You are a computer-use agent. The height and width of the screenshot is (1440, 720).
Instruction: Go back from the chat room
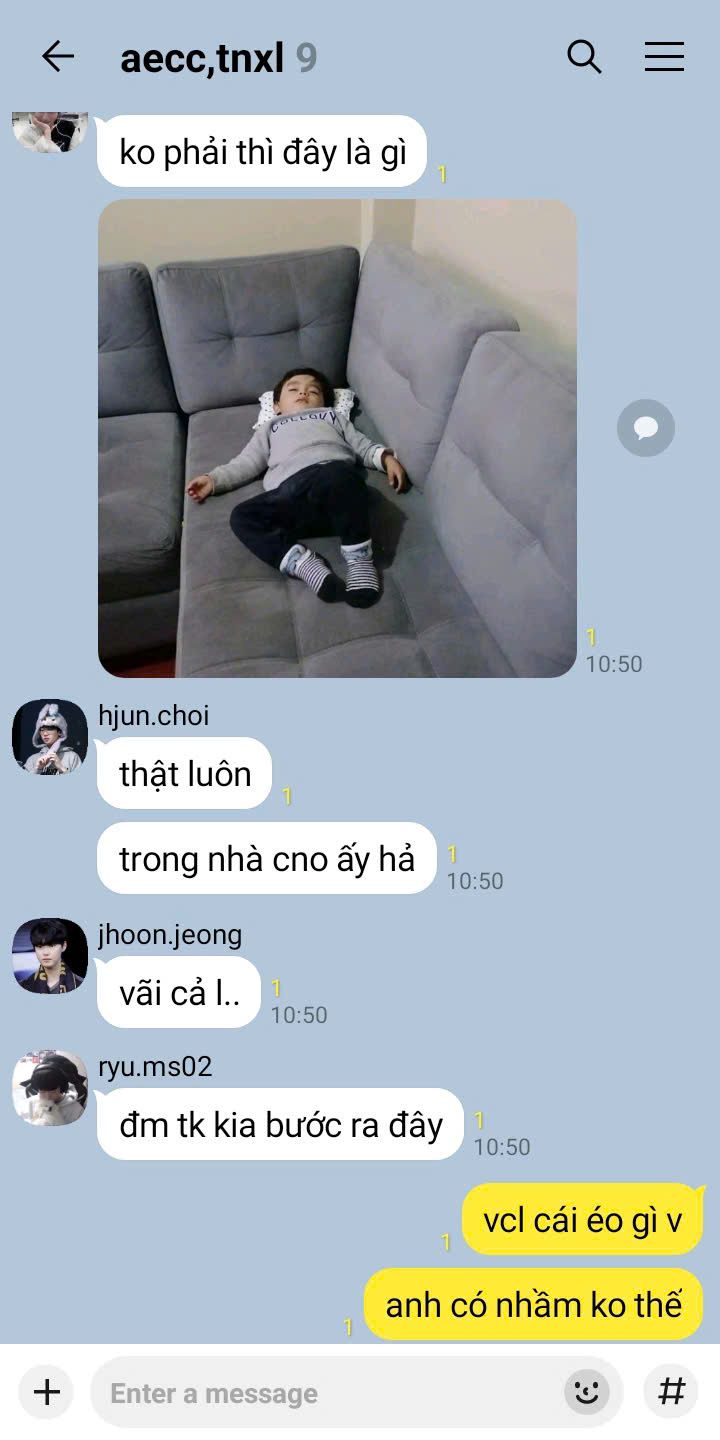[58, 57]
